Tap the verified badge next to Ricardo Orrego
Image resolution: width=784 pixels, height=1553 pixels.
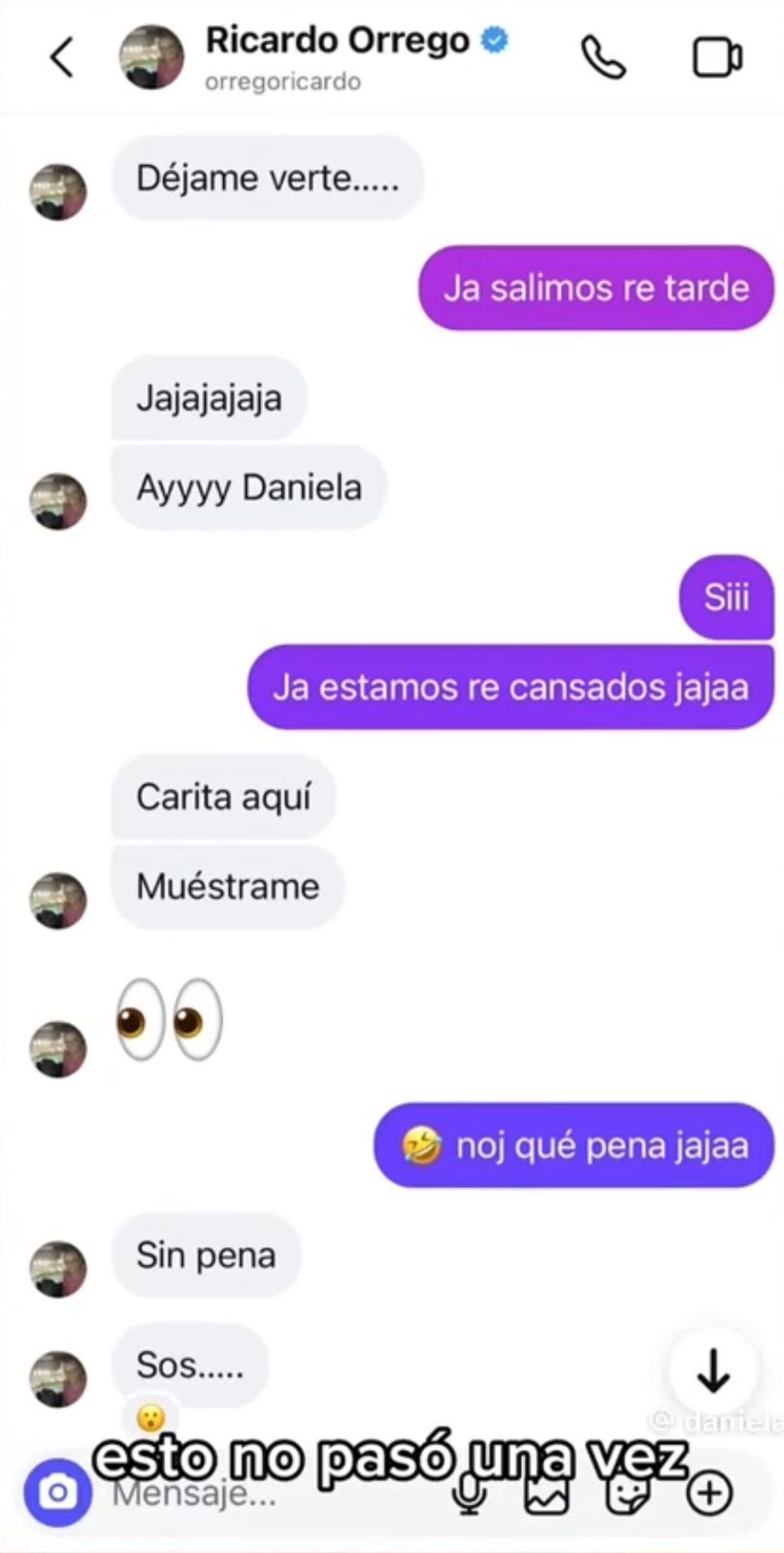click(x=494, y=39)
